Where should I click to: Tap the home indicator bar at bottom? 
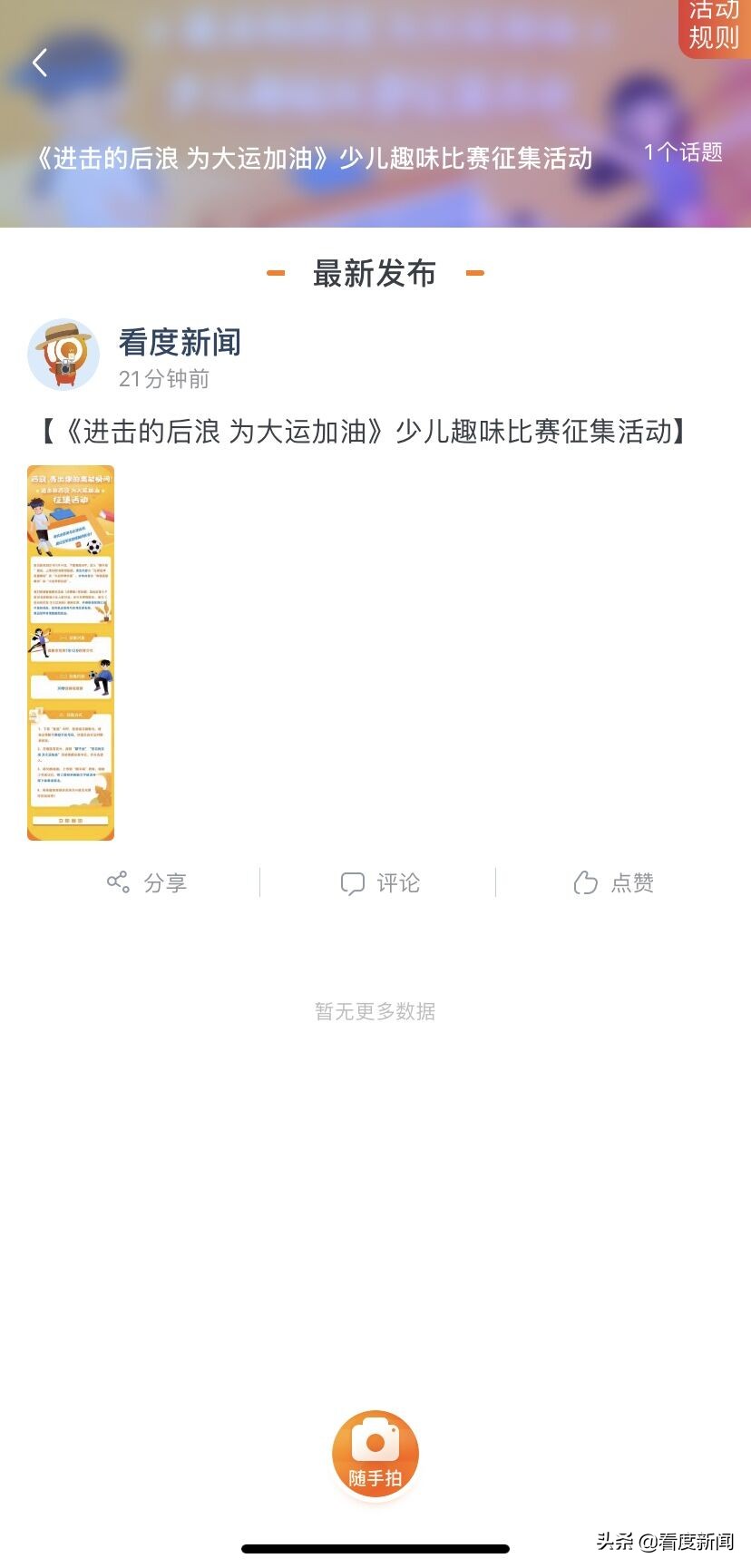pos(375,1547)
